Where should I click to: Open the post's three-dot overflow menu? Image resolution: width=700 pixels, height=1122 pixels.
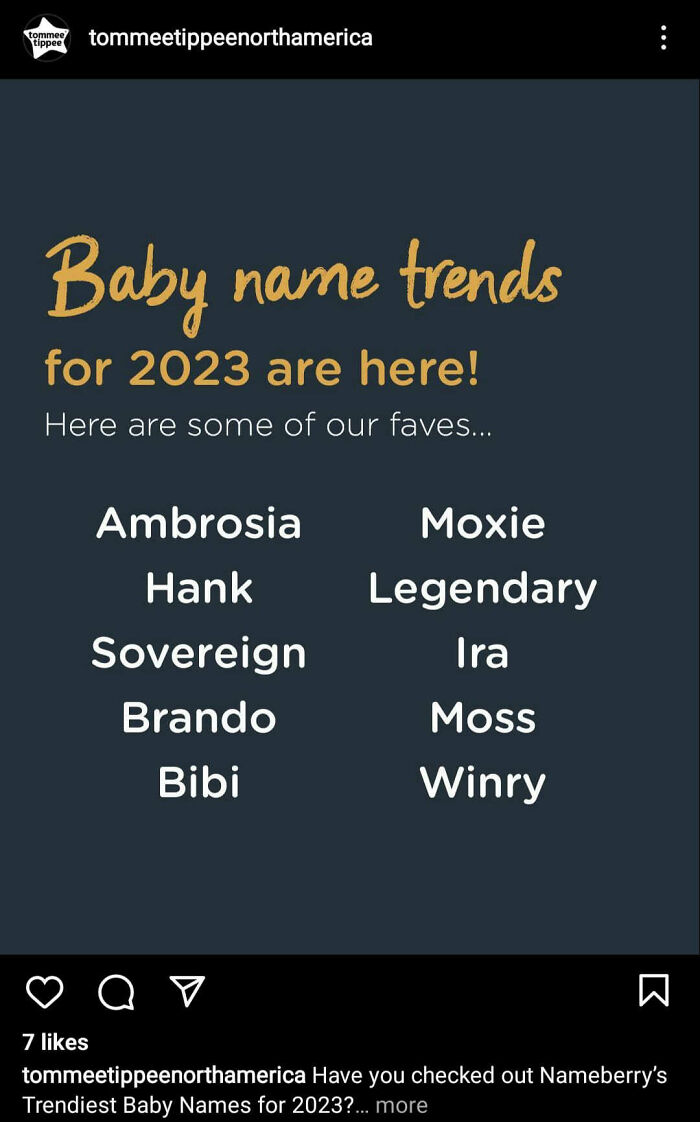pyautogui.click(x=662, y=38)
